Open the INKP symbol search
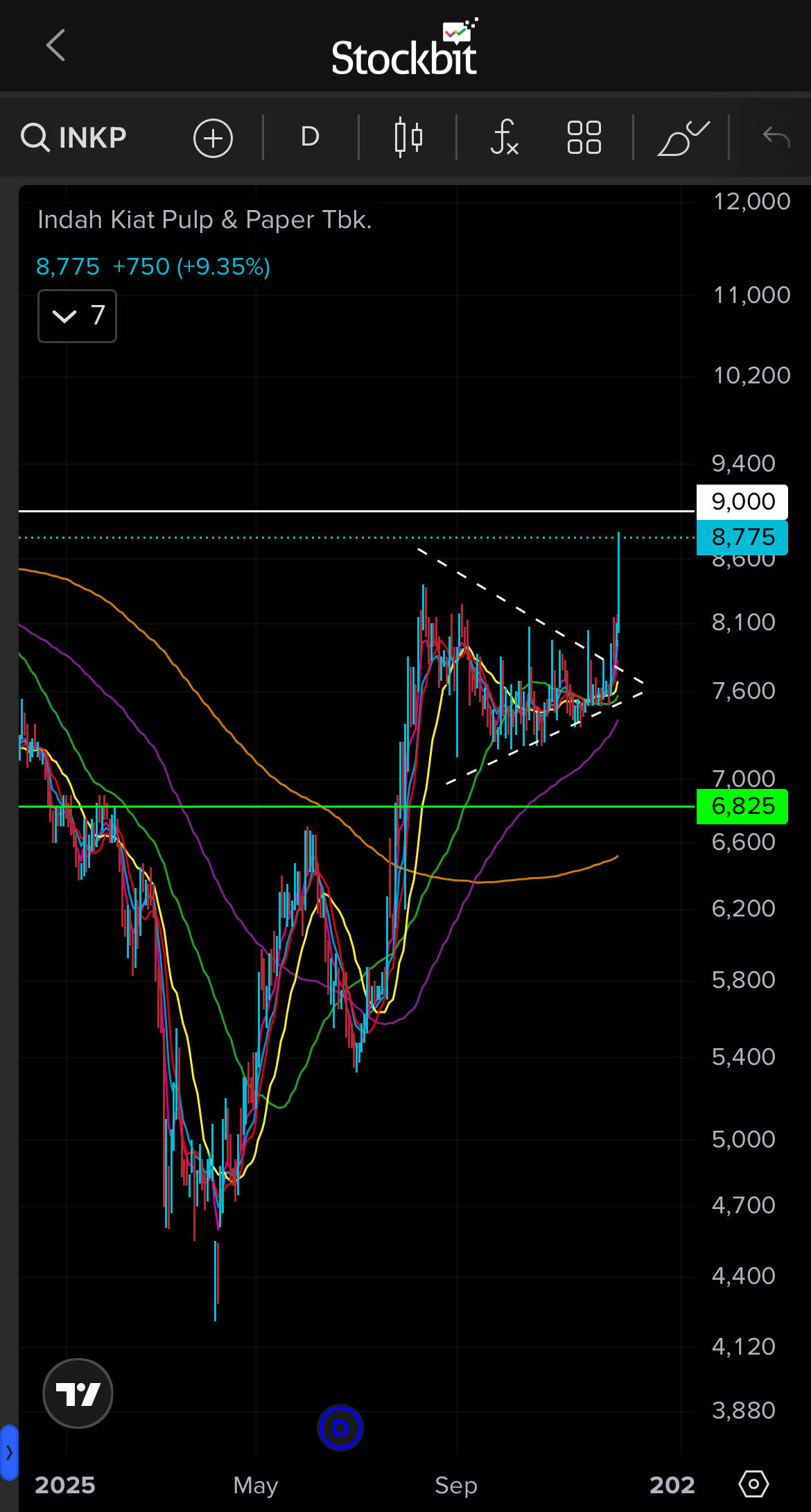Image resolution: width=811 pixels, height=1512 pixels. click(74, 137)
